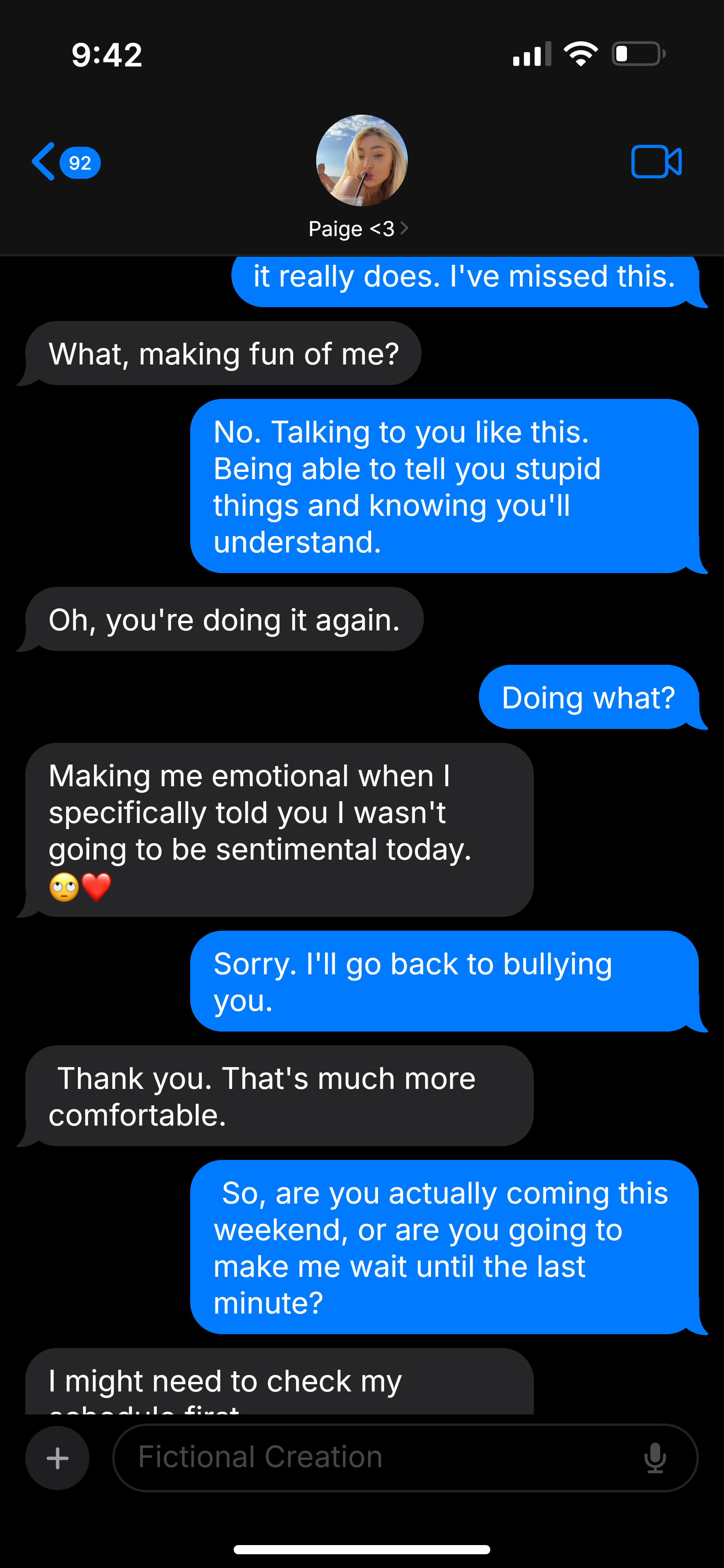Viewport: 724px width, 1568px height.
Task: Record an audio message with the microphone
Action: (655, 1458)
